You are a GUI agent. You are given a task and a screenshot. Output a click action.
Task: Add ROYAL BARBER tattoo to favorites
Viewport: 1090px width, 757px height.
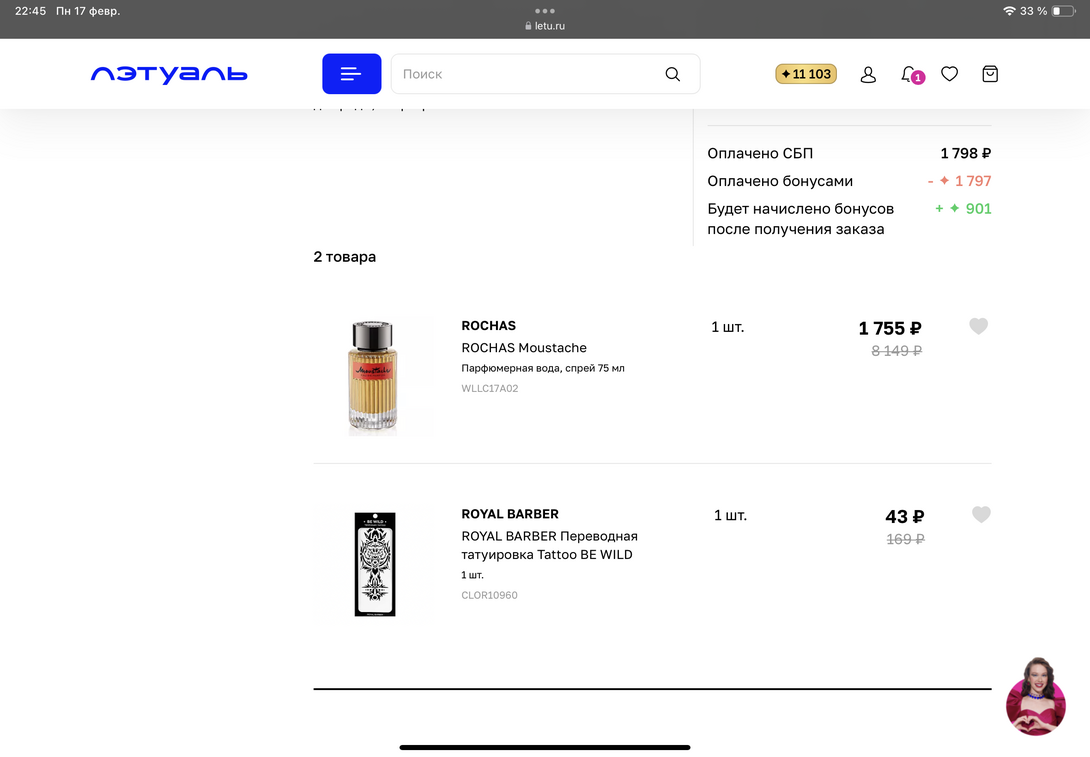(981, 514)
